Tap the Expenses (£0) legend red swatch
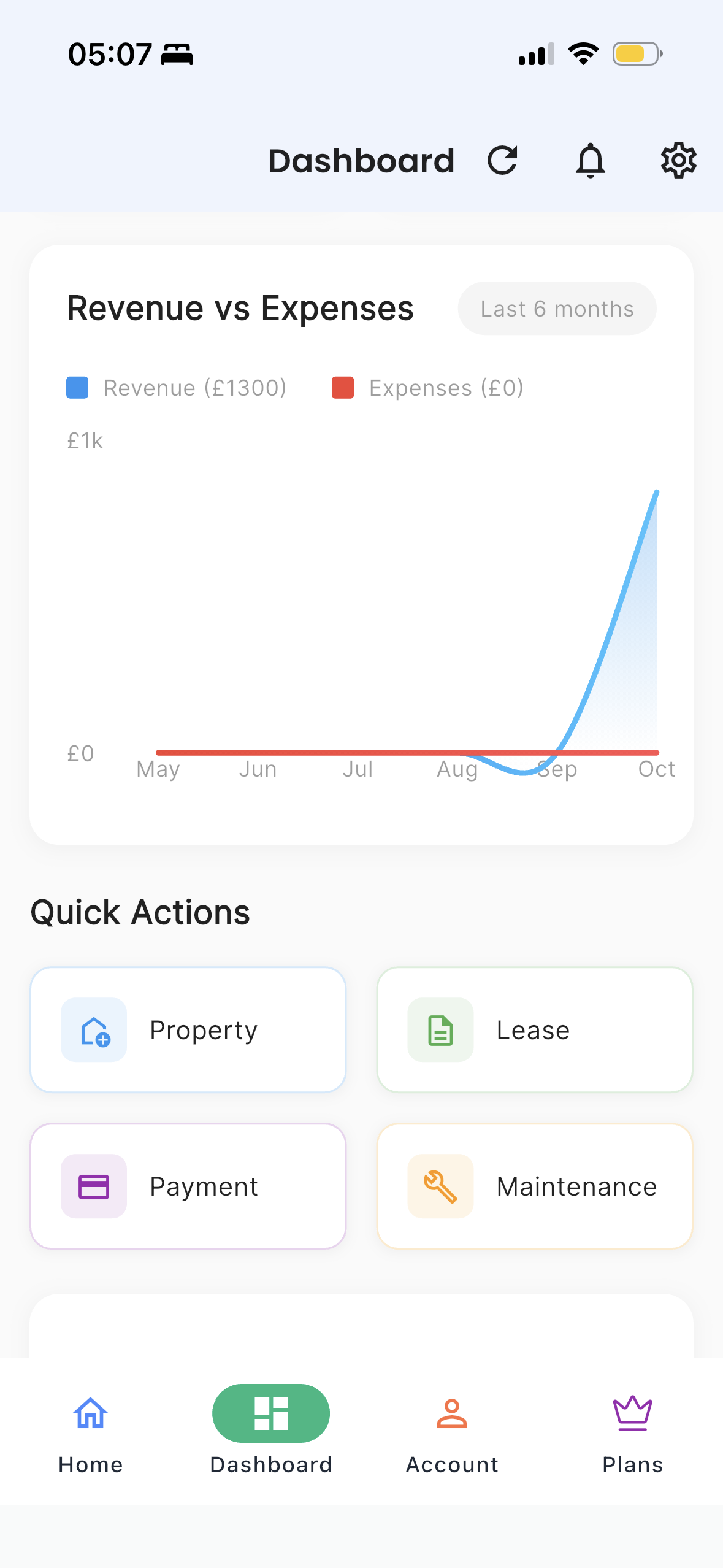723x1568 pixels. coord(342,387)
